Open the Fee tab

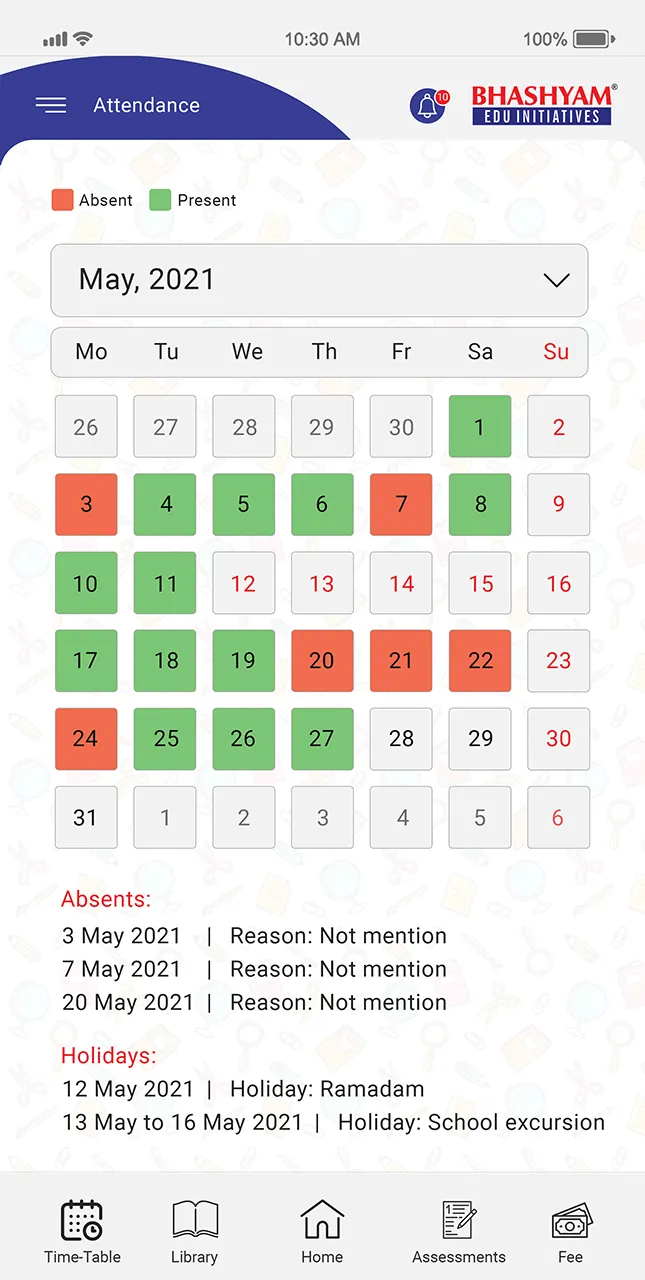tap(571, 1231)
